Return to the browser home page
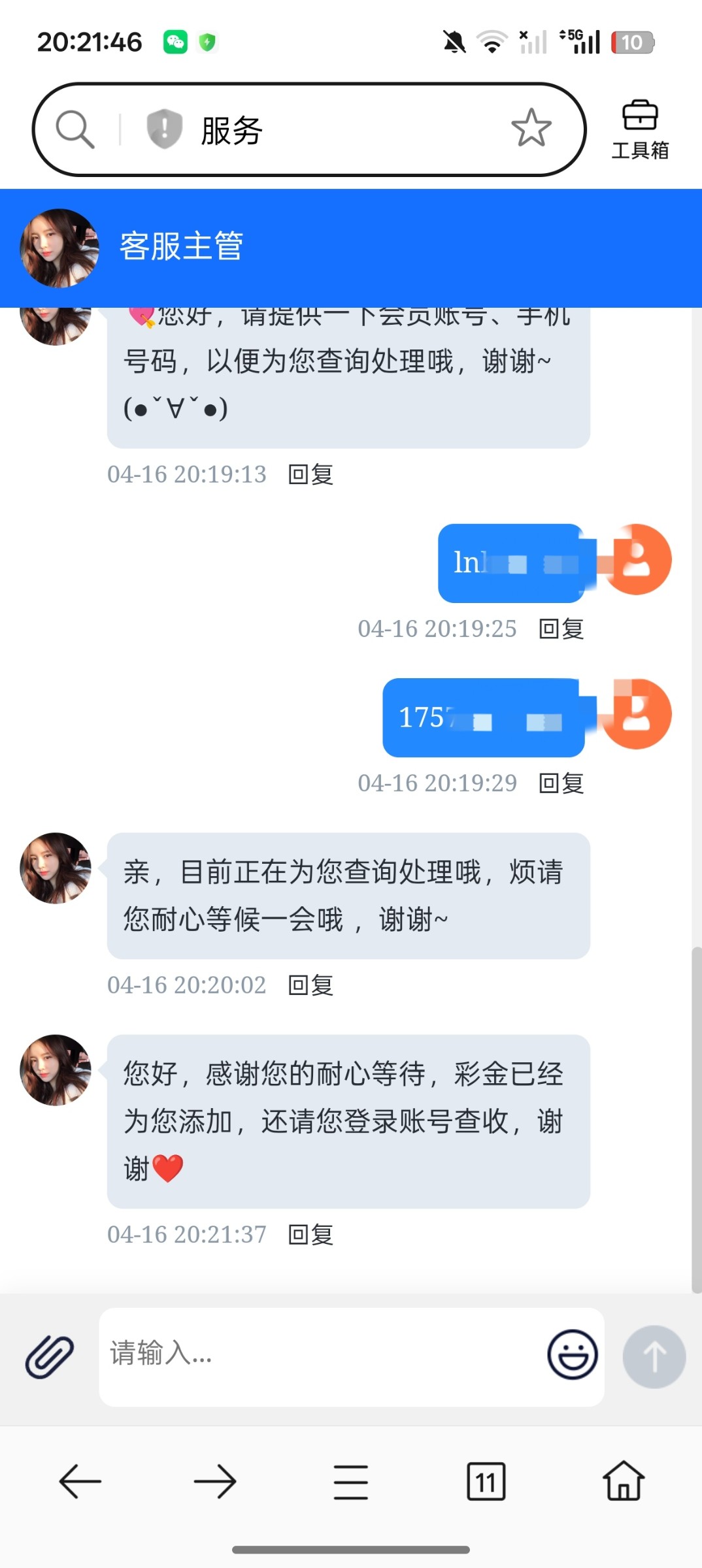The height and width of the screenshot is (1568, 702). pos(623,1481)
